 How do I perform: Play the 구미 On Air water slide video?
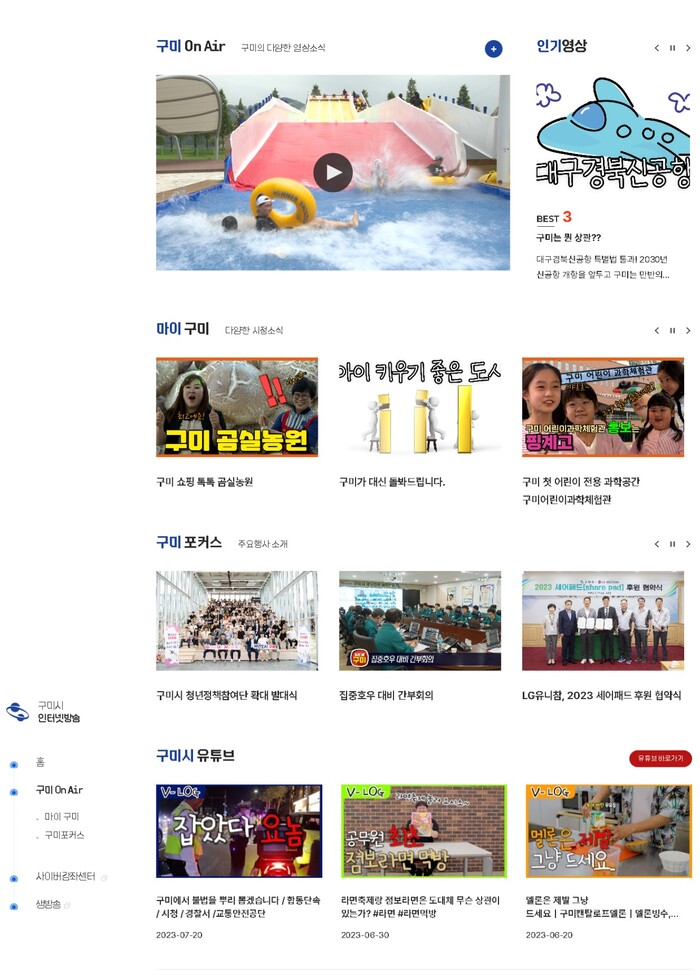333,173
